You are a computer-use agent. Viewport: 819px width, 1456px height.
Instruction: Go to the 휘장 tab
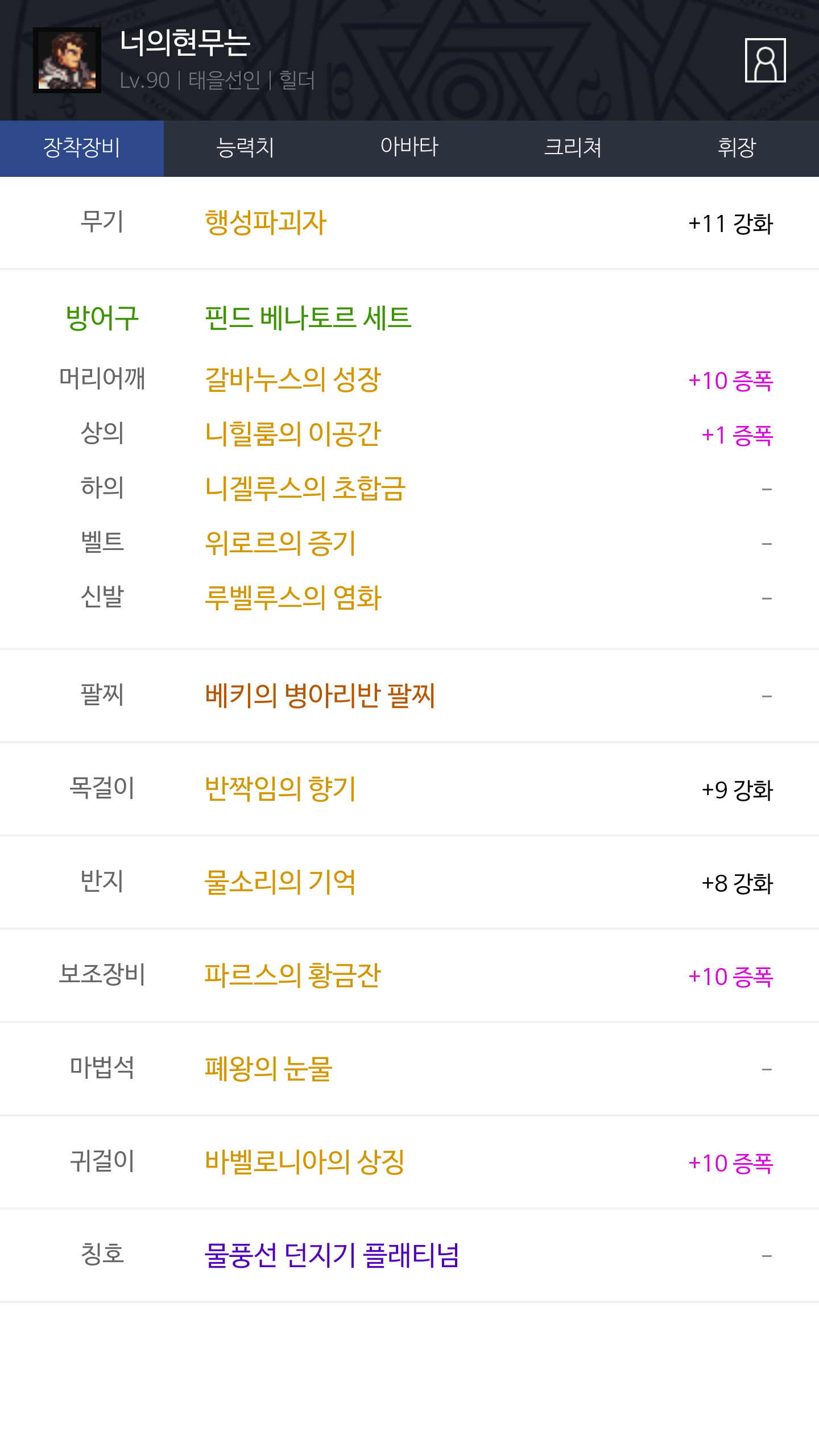point(737,148)
